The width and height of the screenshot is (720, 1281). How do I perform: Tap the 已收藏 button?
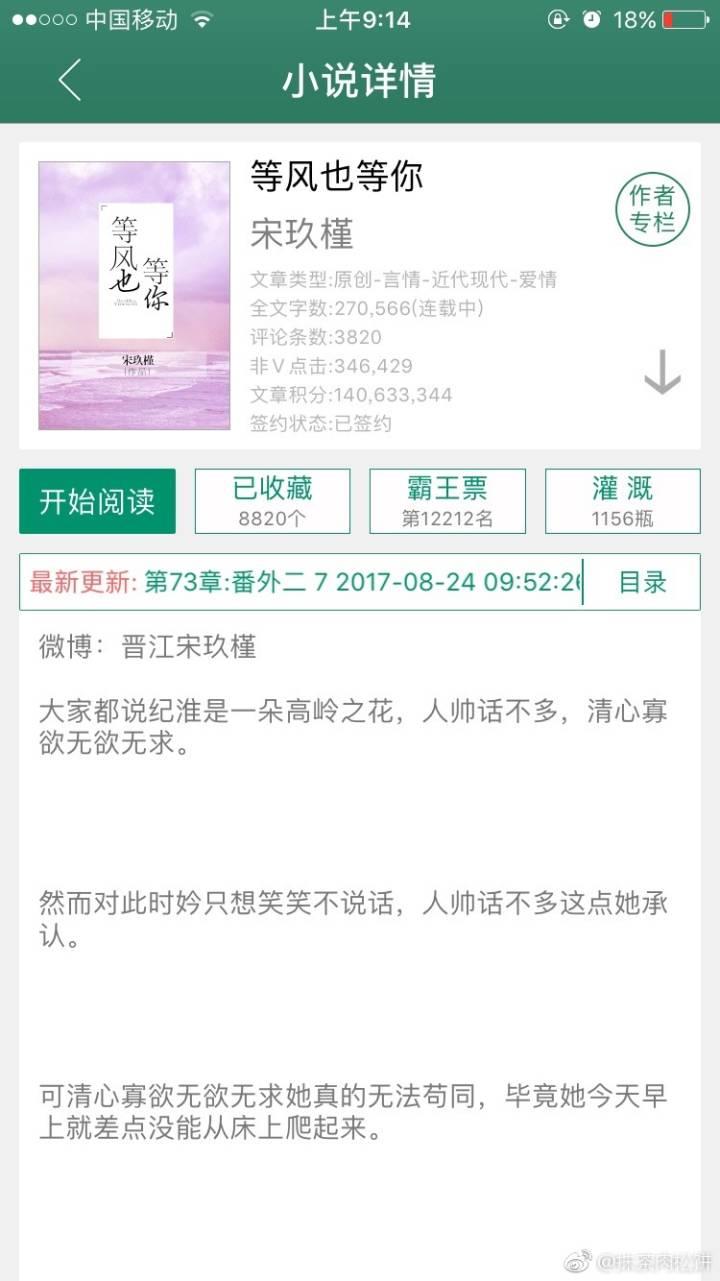pyautogui.click(x=272, y=502)
